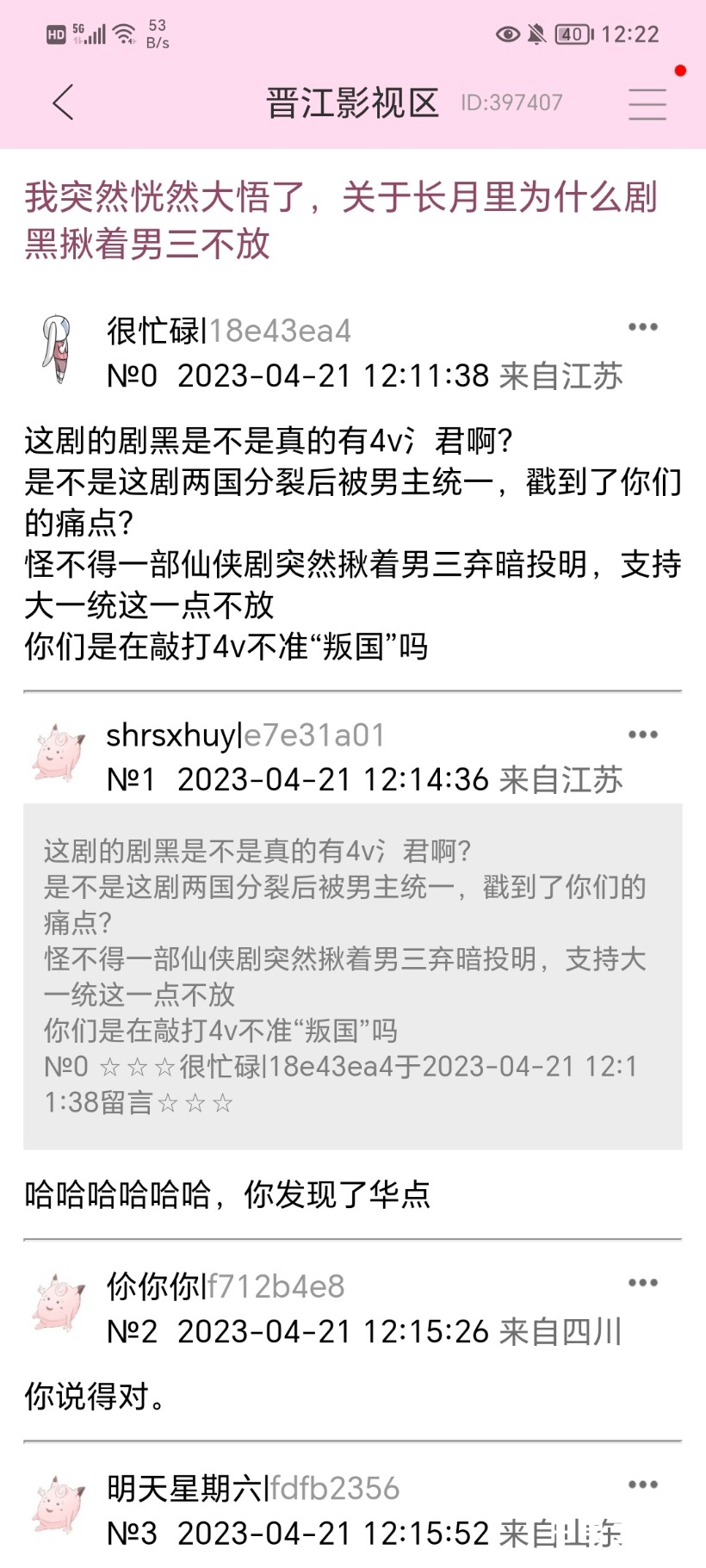The width and height of the screenshot is (706, 1568).
Task: Tap the thread ID 397407 text
Action: pos(511,102)
